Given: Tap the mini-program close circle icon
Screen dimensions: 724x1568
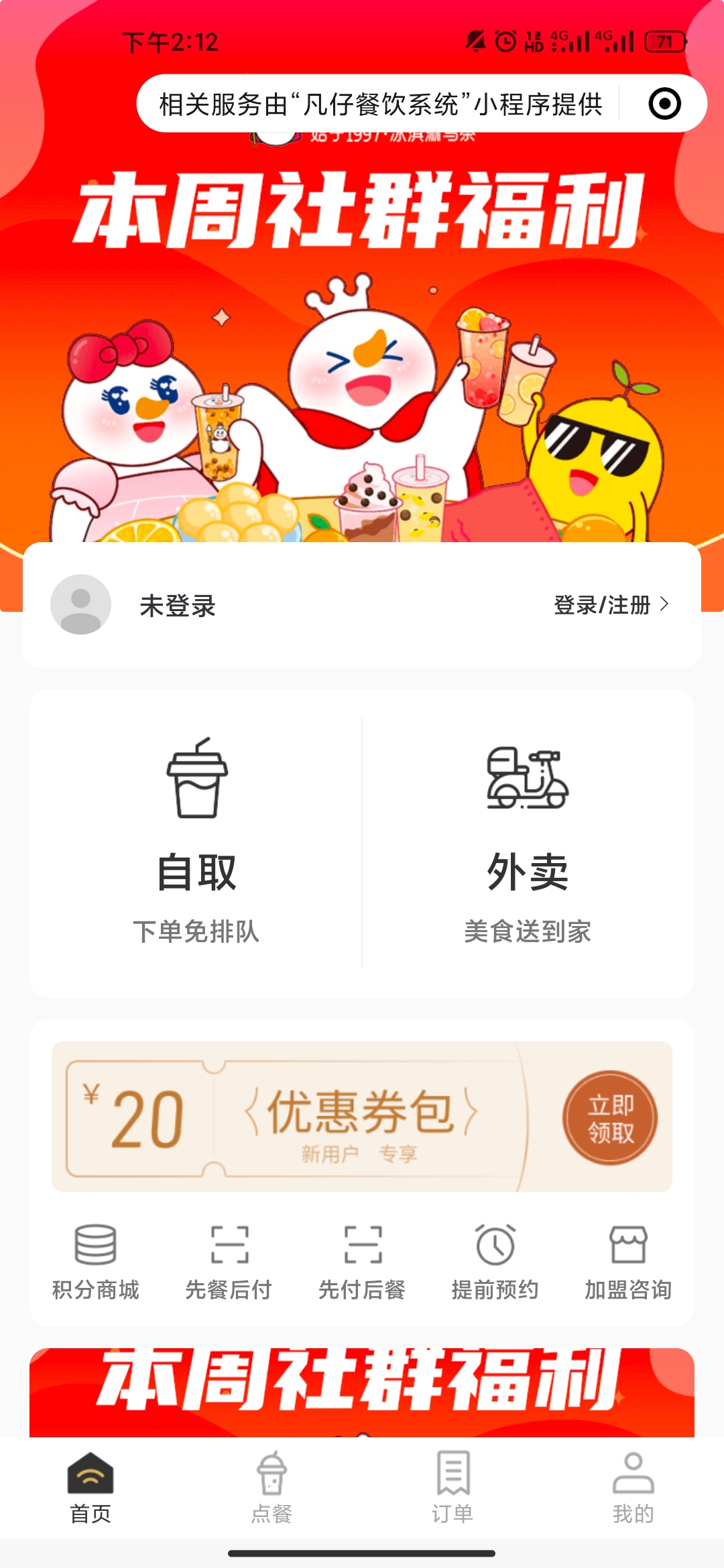Looking at the screenshot, I should (x=664, y=104).
